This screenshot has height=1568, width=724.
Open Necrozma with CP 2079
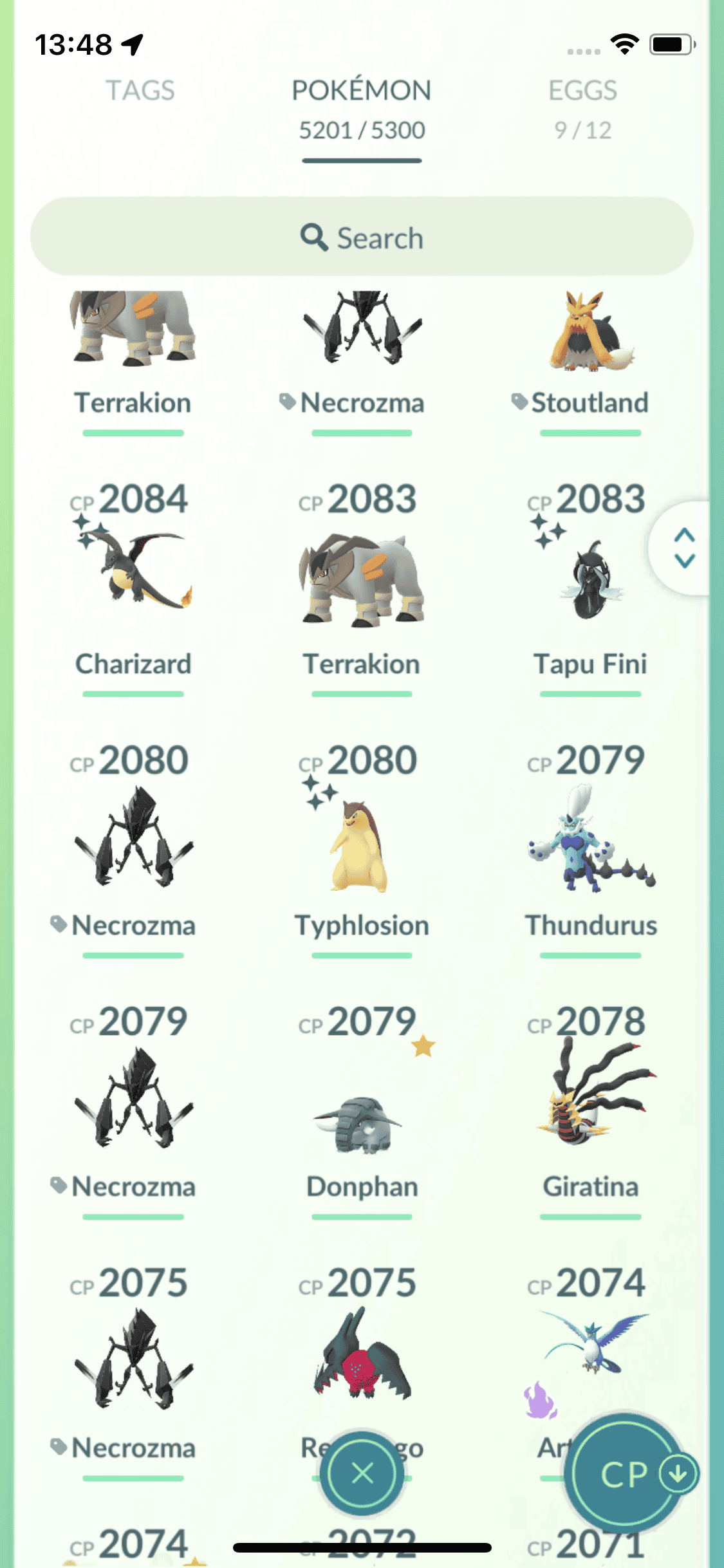click(x=133, y=1101)
